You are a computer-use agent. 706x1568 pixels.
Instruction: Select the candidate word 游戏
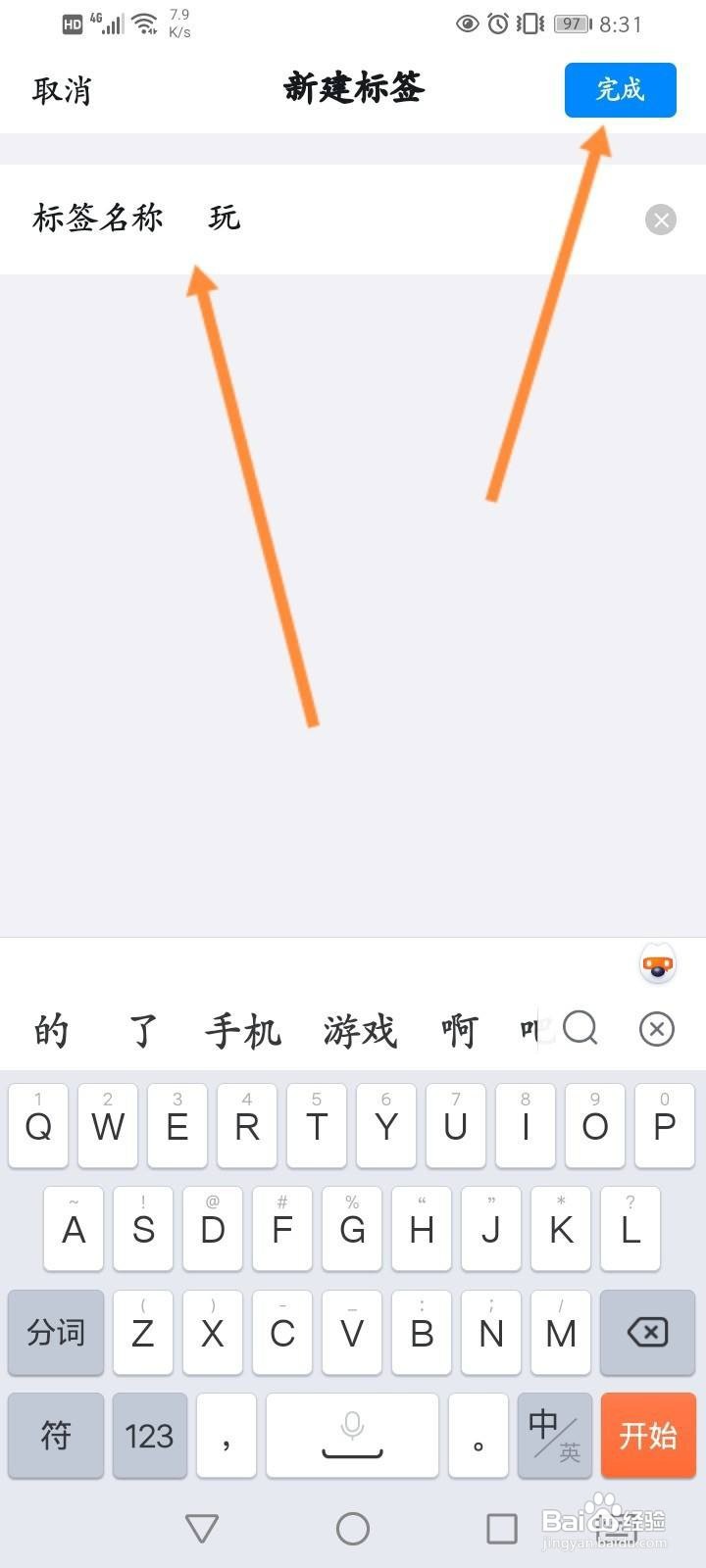point(358,1031)
